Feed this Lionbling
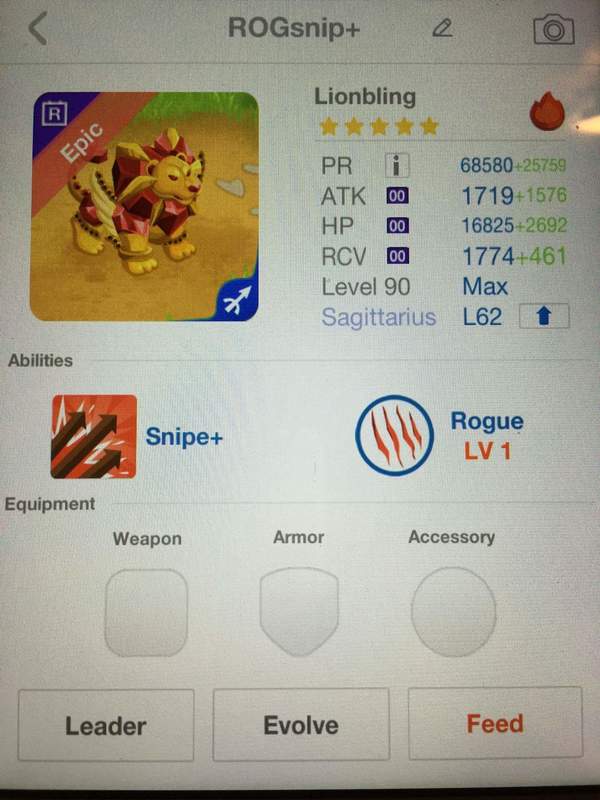Screen dimensions: 600x800 point(495,723)
